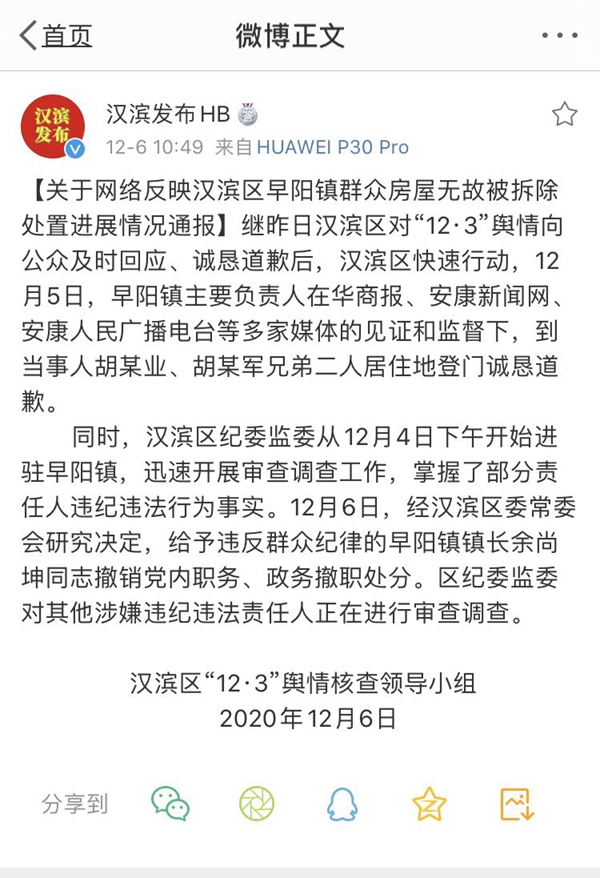Share post to WeChat
Viewport: 600px width, 878px height.
[x=170, y=803]
